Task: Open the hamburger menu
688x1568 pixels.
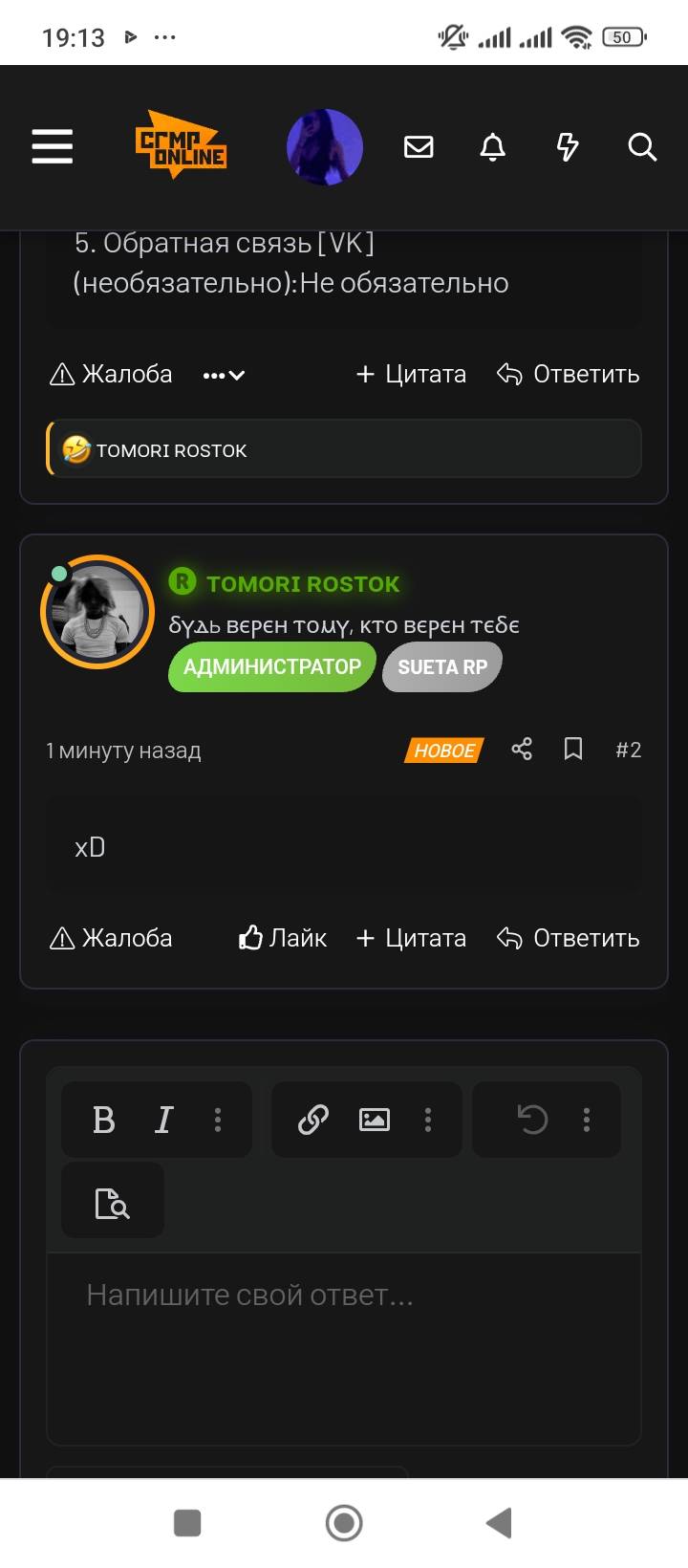Action: click(53, 146)
